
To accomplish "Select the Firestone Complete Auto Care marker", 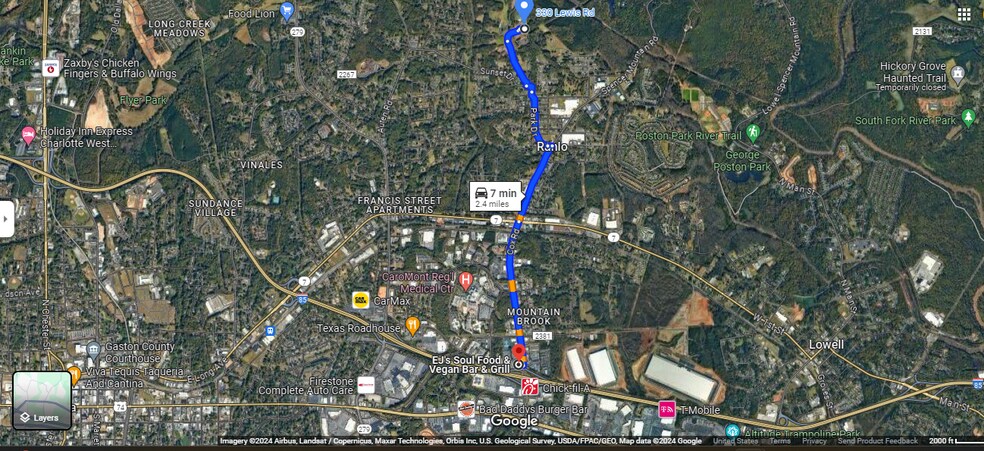I will 366,384.
